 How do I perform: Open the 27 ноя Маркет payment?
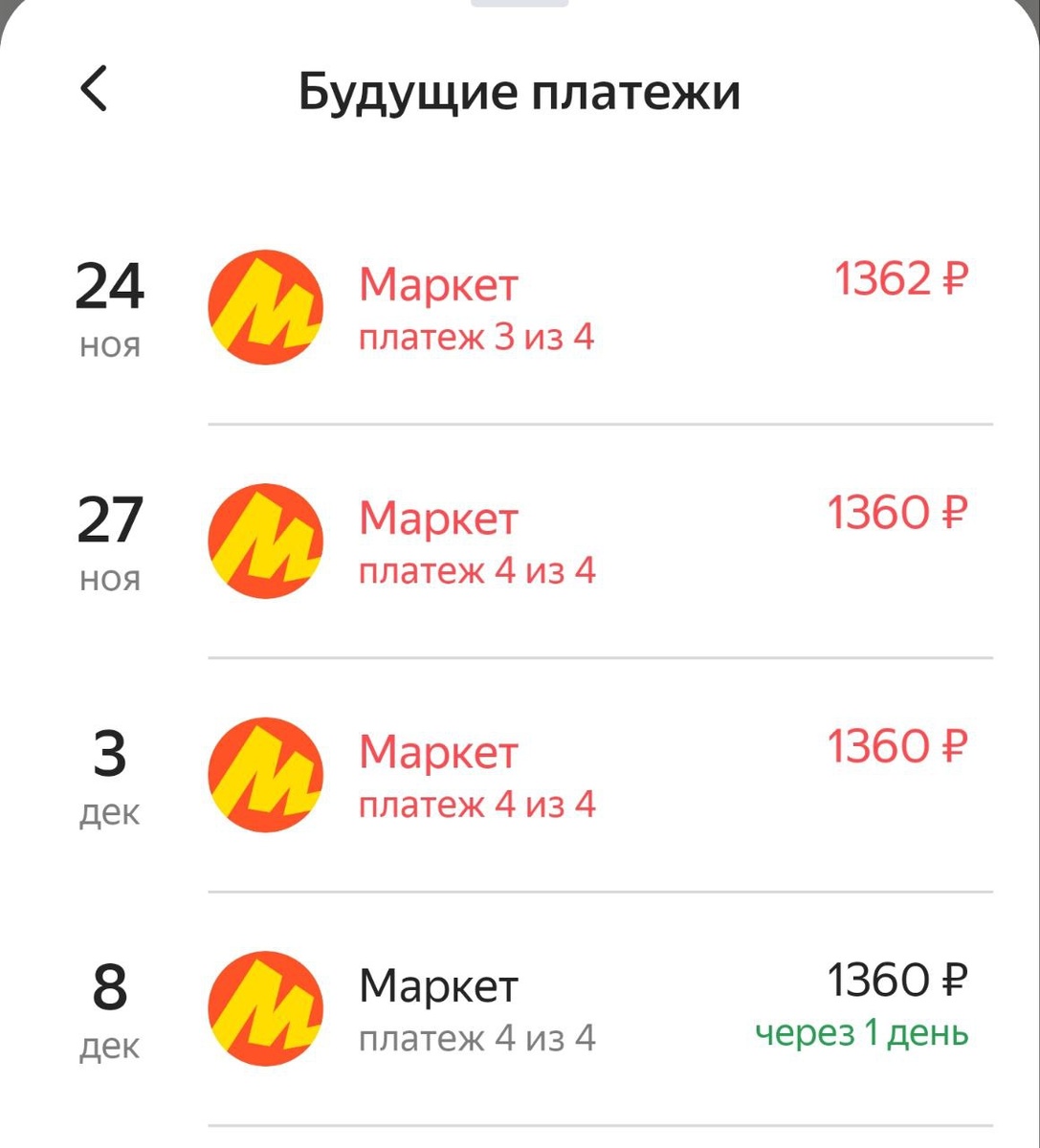pyautogui.click(x=520, y=541)
